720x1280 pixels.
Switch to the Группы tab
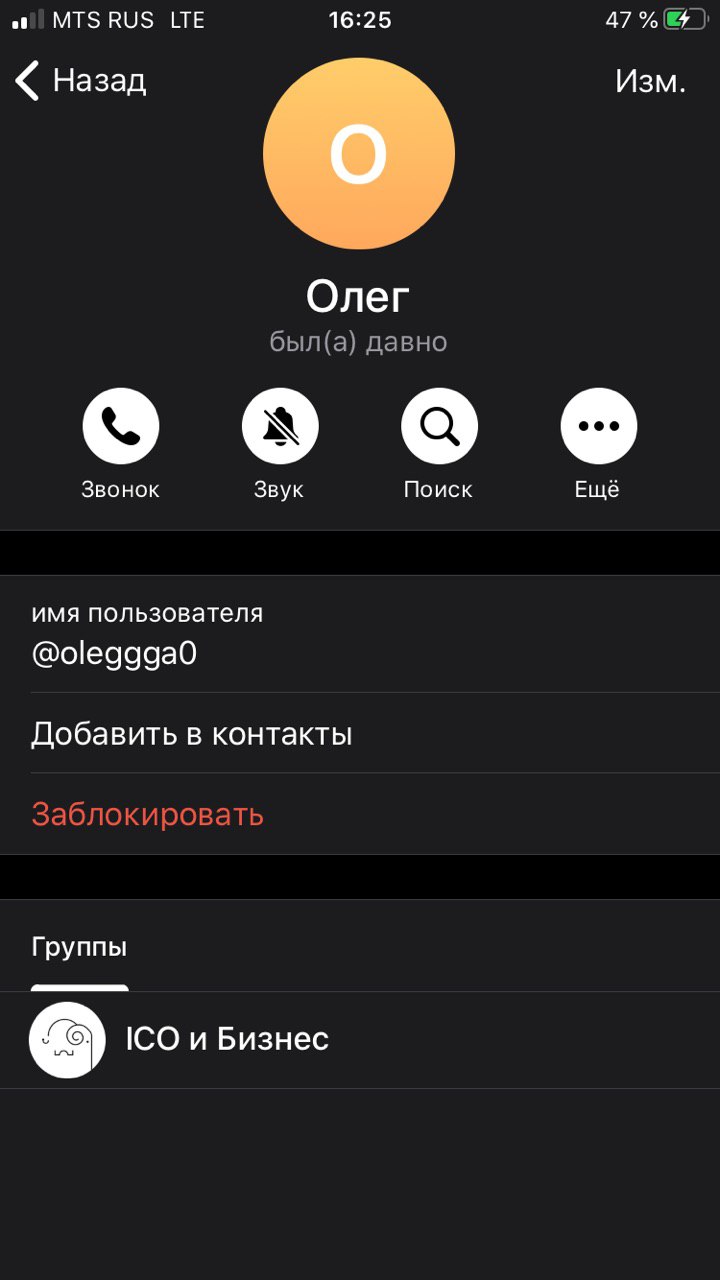click(x=79, y=947)
